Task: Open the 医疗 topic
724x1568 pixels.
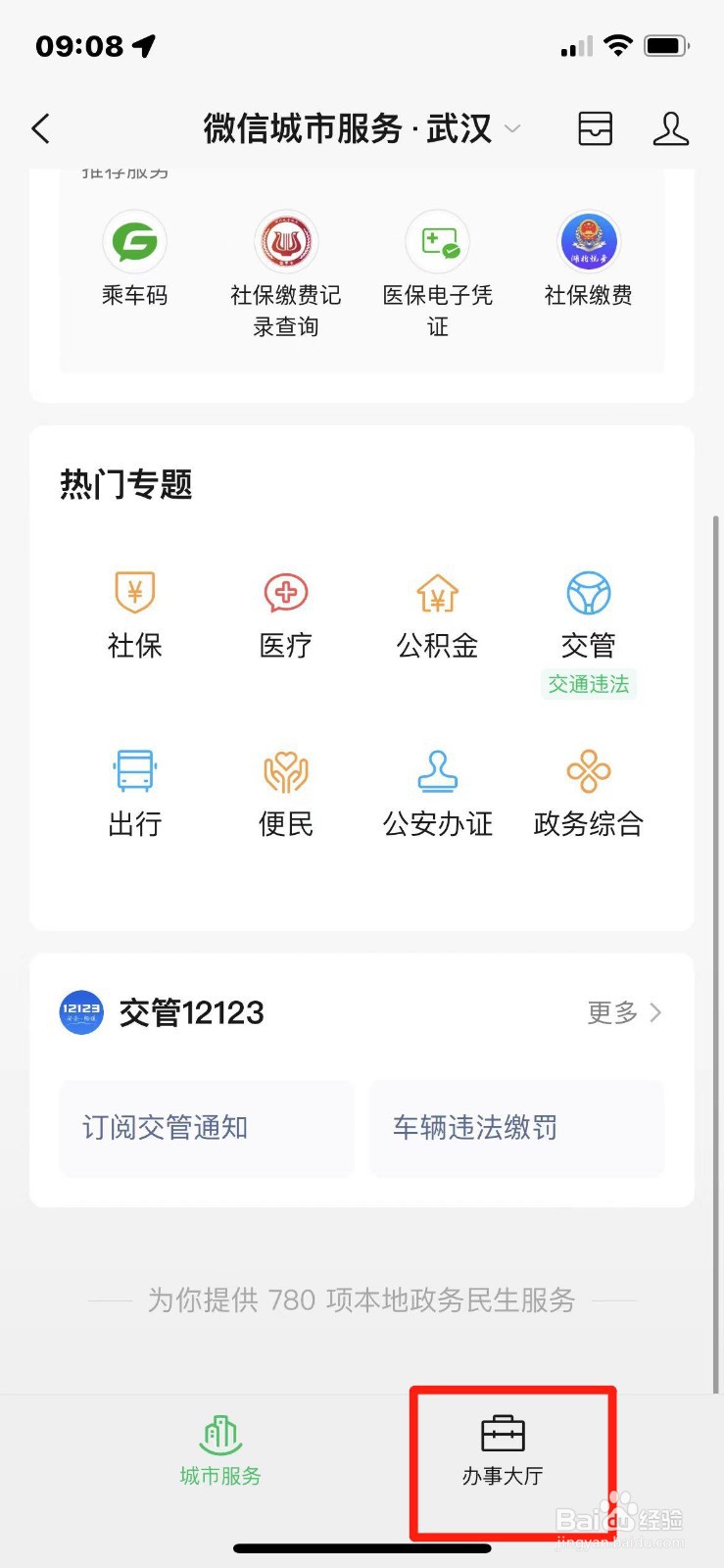Action: tap(285, 614)
